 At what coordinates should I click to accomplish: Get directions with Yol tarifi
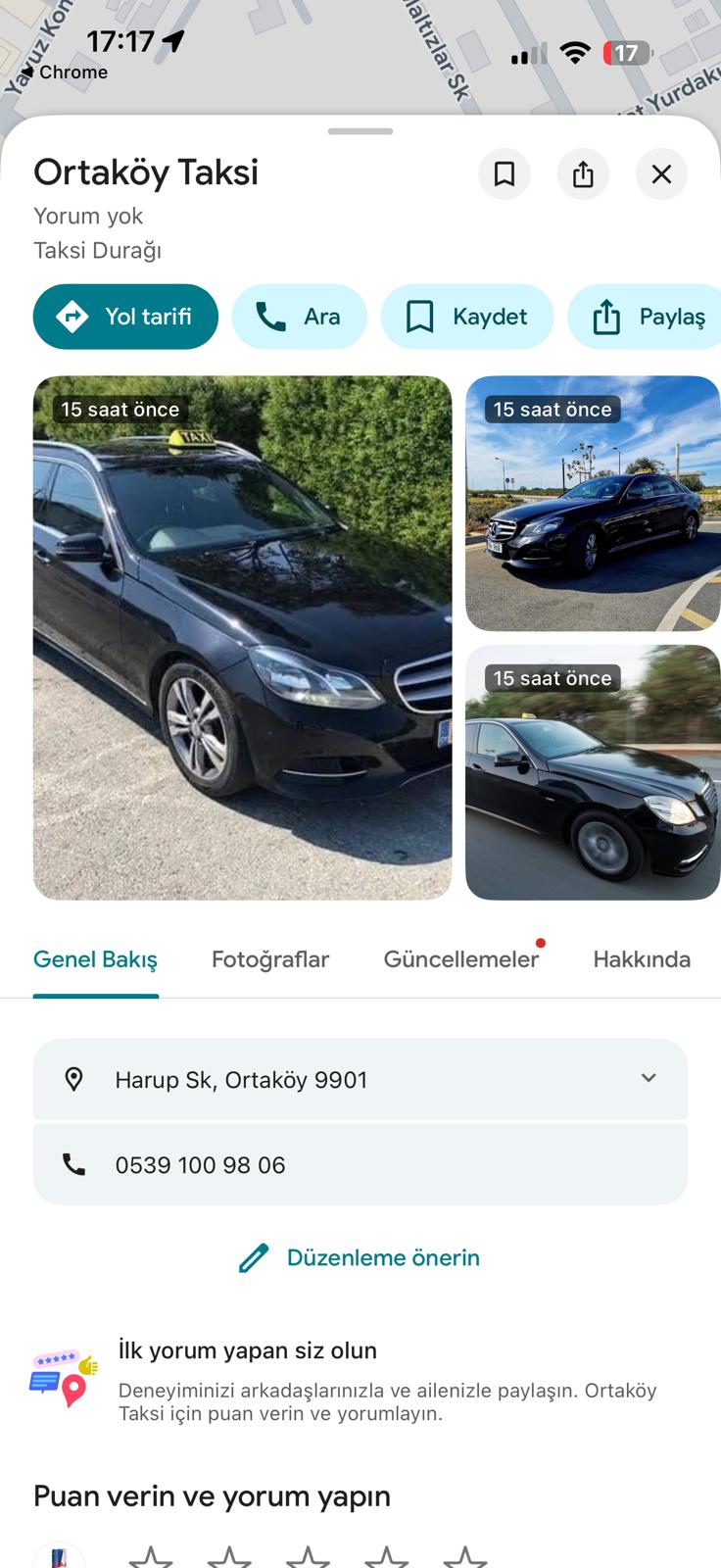point(125,317)
